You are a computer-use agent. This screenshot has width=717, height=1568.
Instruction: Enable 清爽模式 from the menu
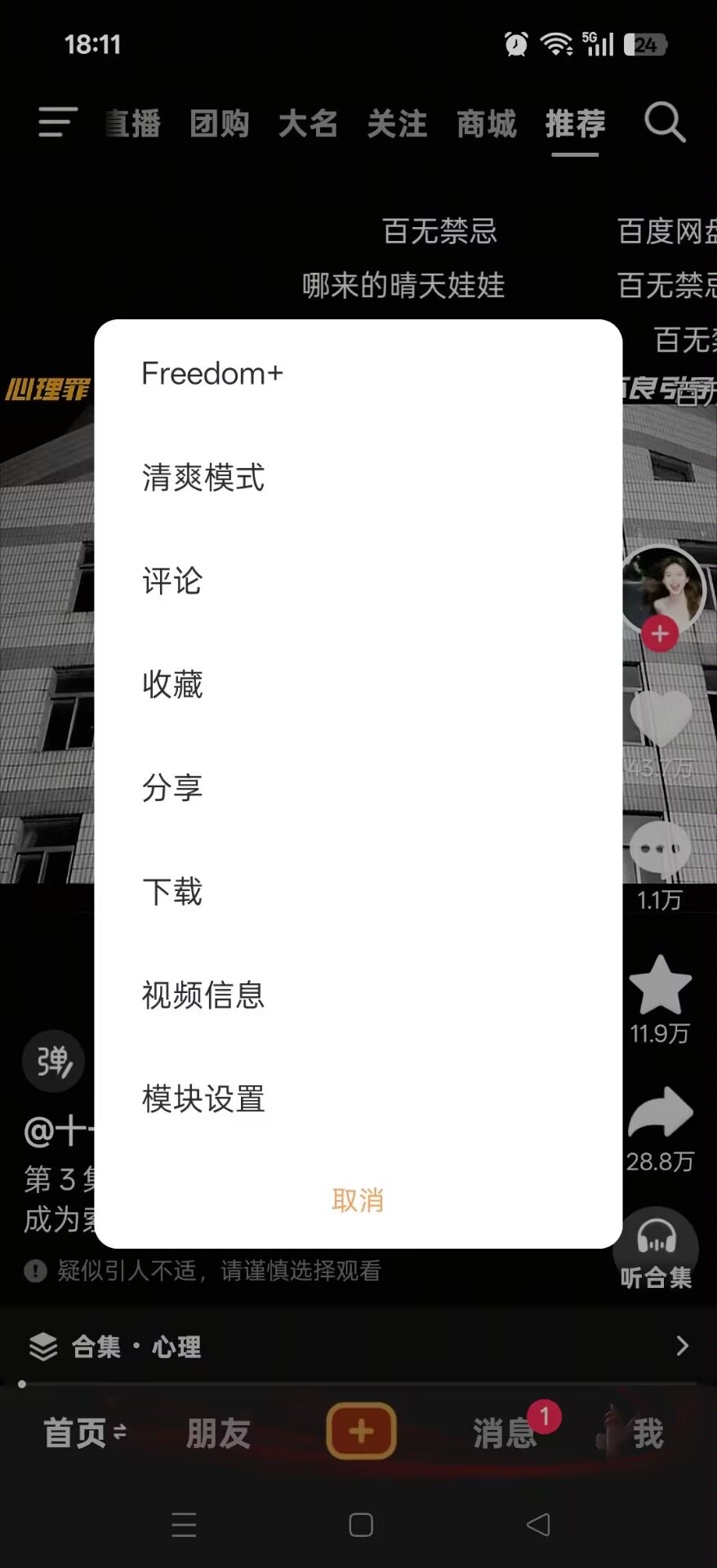coord(203,478)
